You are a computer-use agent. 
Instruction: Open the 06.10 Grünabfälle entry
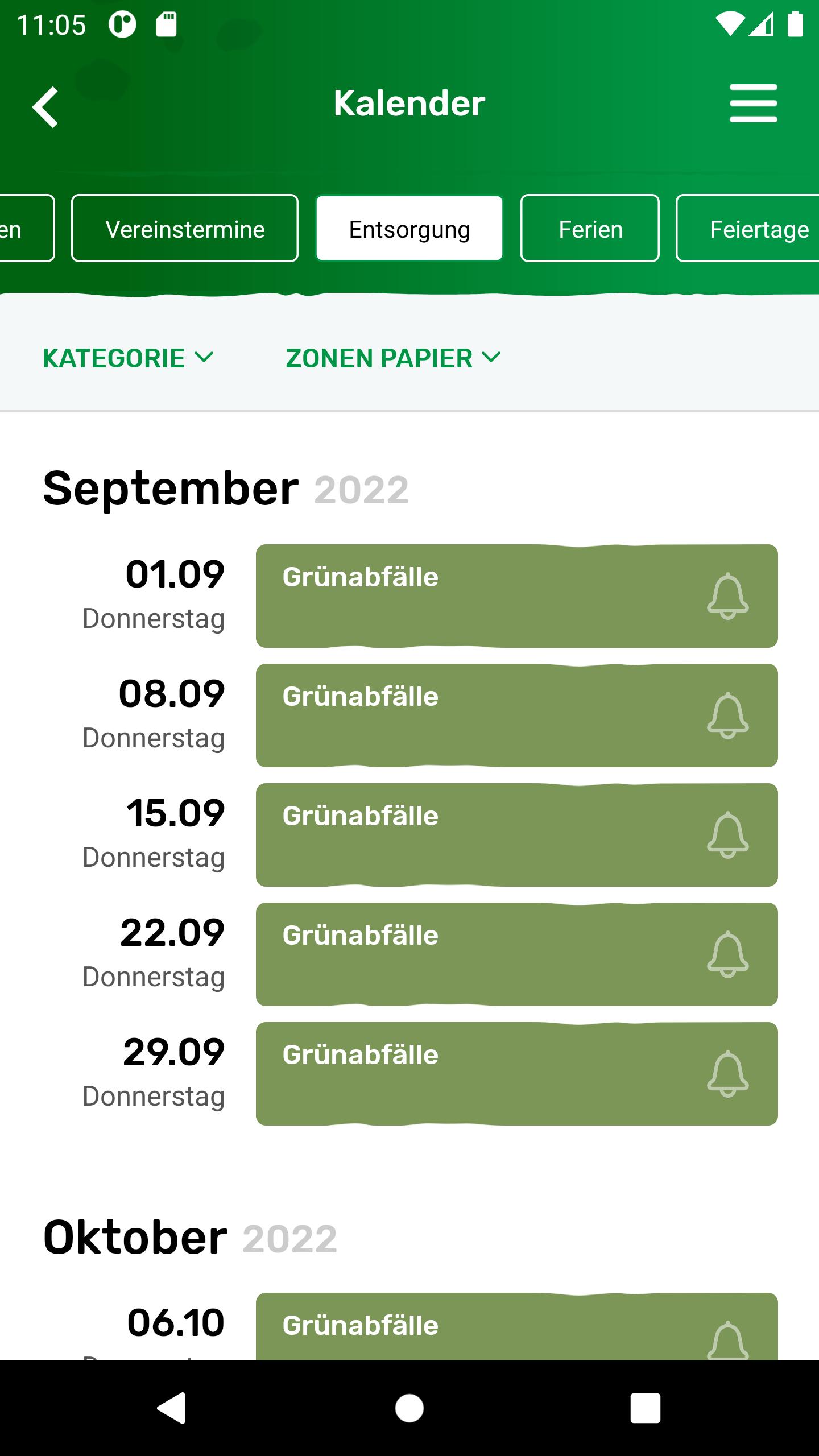point(516,1326)
